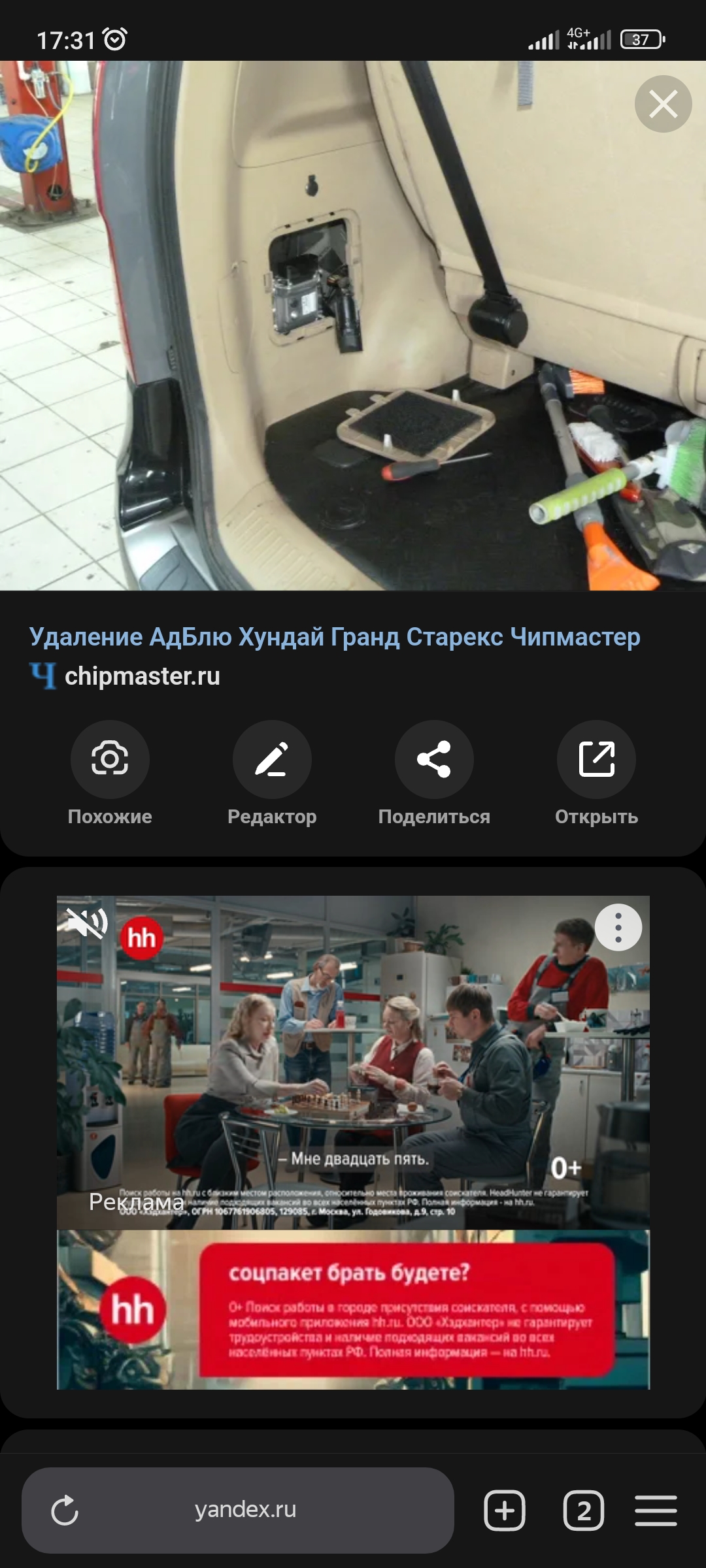Add a new browser tab
The width and height of the screenshot is (706, 1568).
click(504, 1511)
